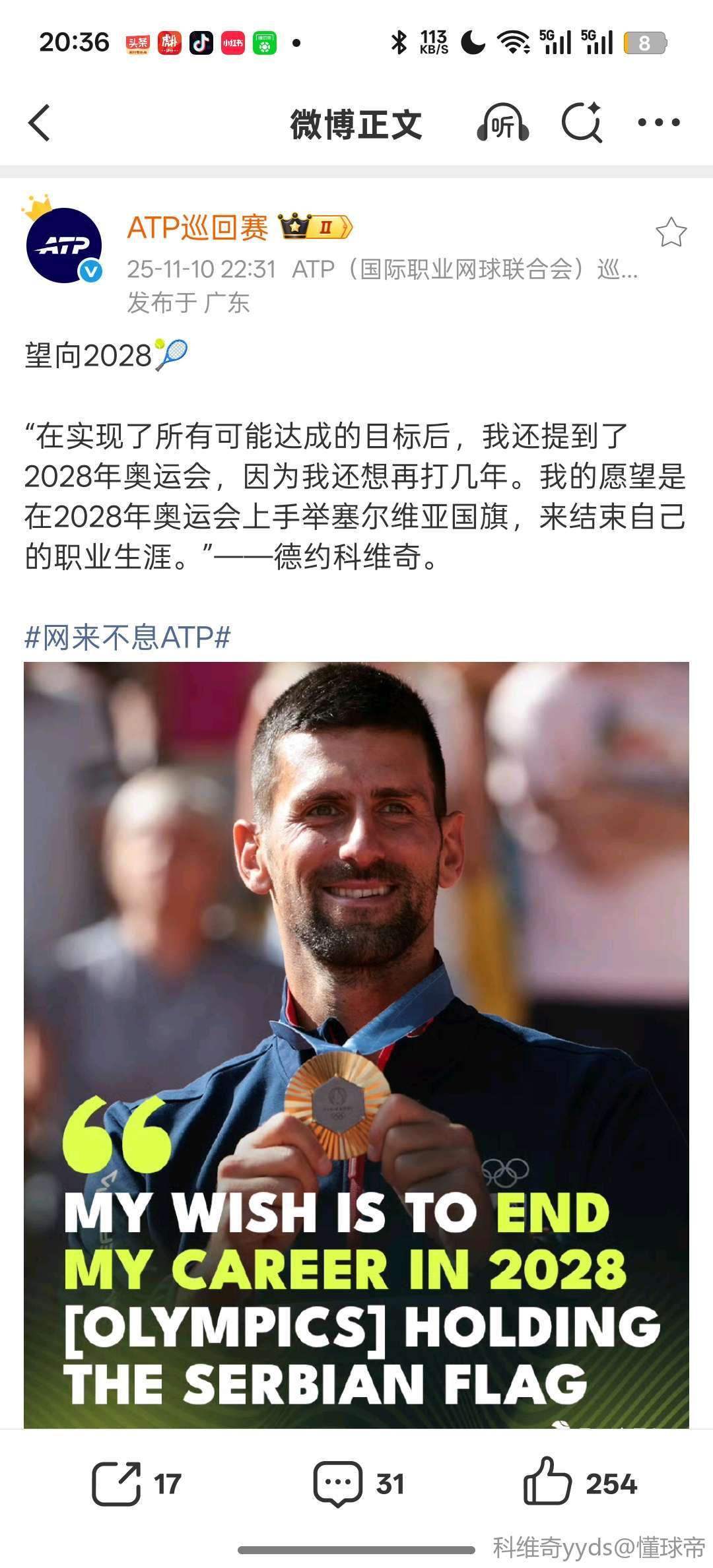The image size is (713, 1568).
Task: Go back from the Weibo post
Action: pos(40,123)
